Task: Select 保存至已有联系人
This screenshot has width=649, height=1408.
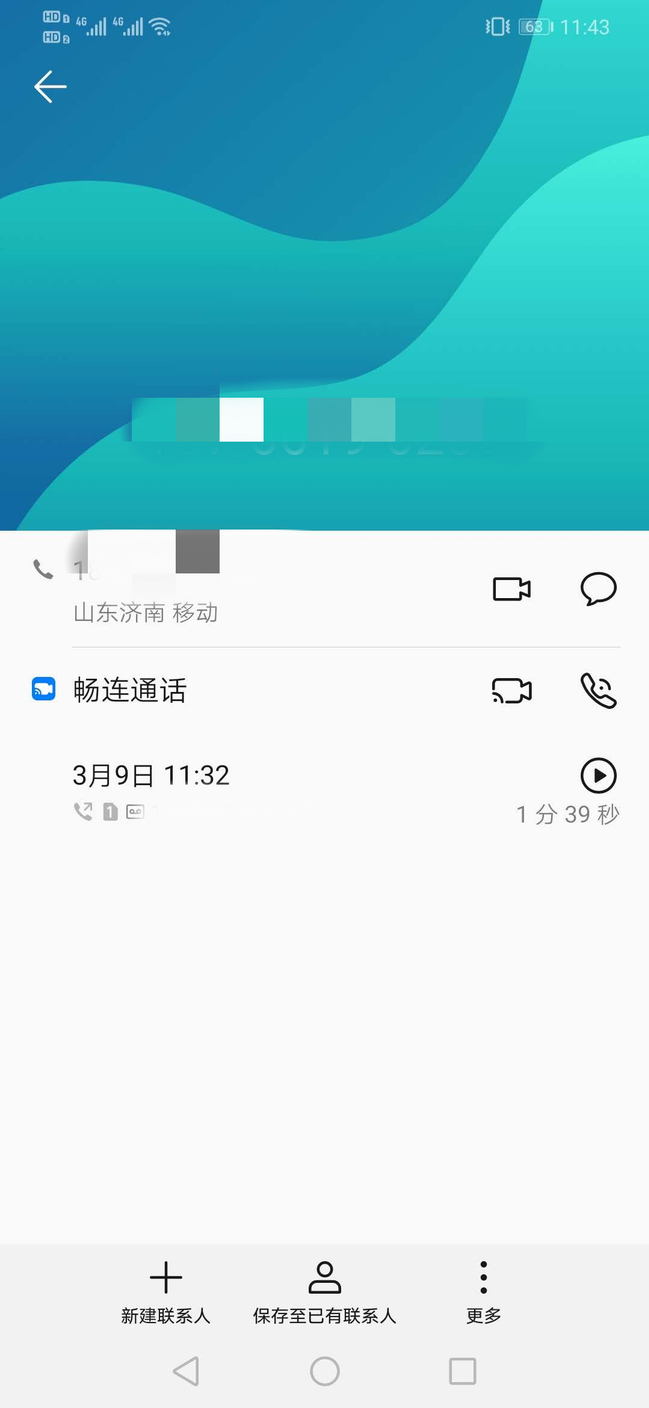Action: 324,1292
